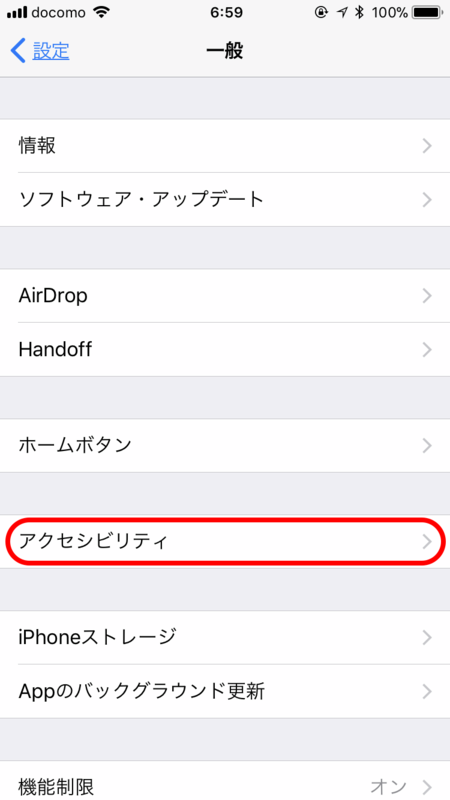Open 機能制限 settings
Image resolution: width=450 pixels, height=800 pixels.
pos(225,781)
